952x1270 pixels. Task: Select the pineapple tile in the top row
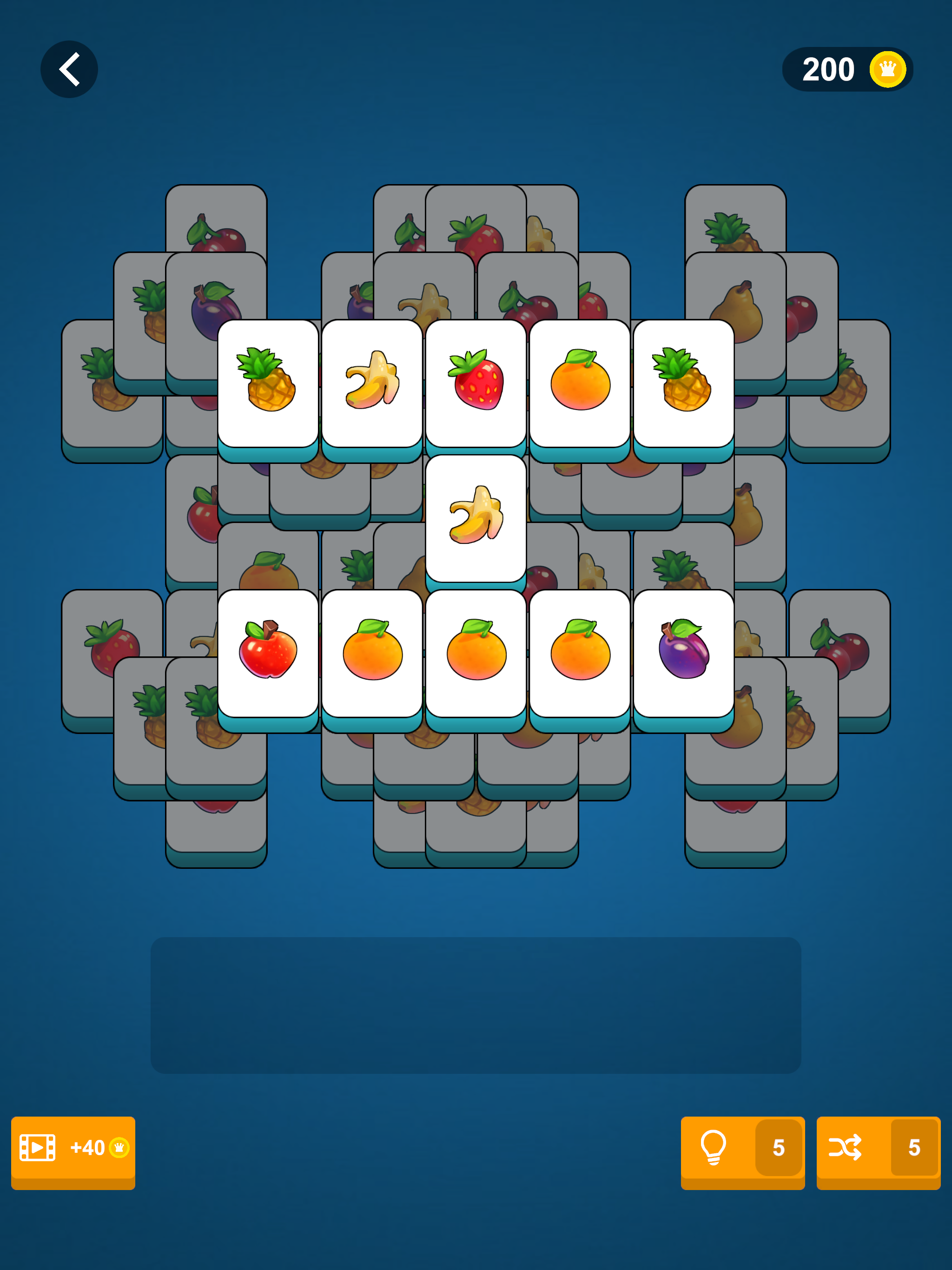click(267, 384)
